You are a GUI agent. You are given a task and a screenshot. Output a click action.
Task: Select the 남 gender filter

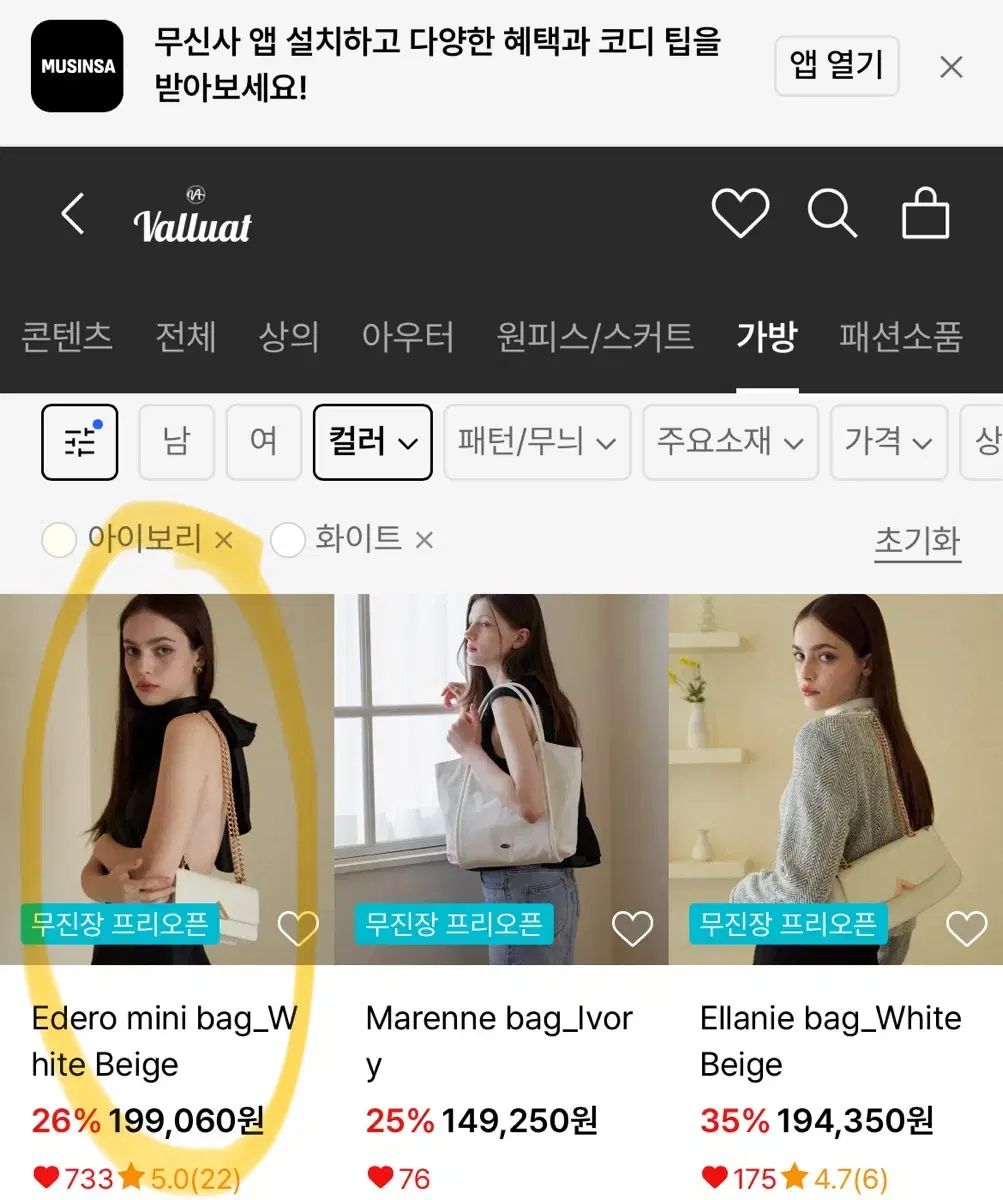coord(176,442)
